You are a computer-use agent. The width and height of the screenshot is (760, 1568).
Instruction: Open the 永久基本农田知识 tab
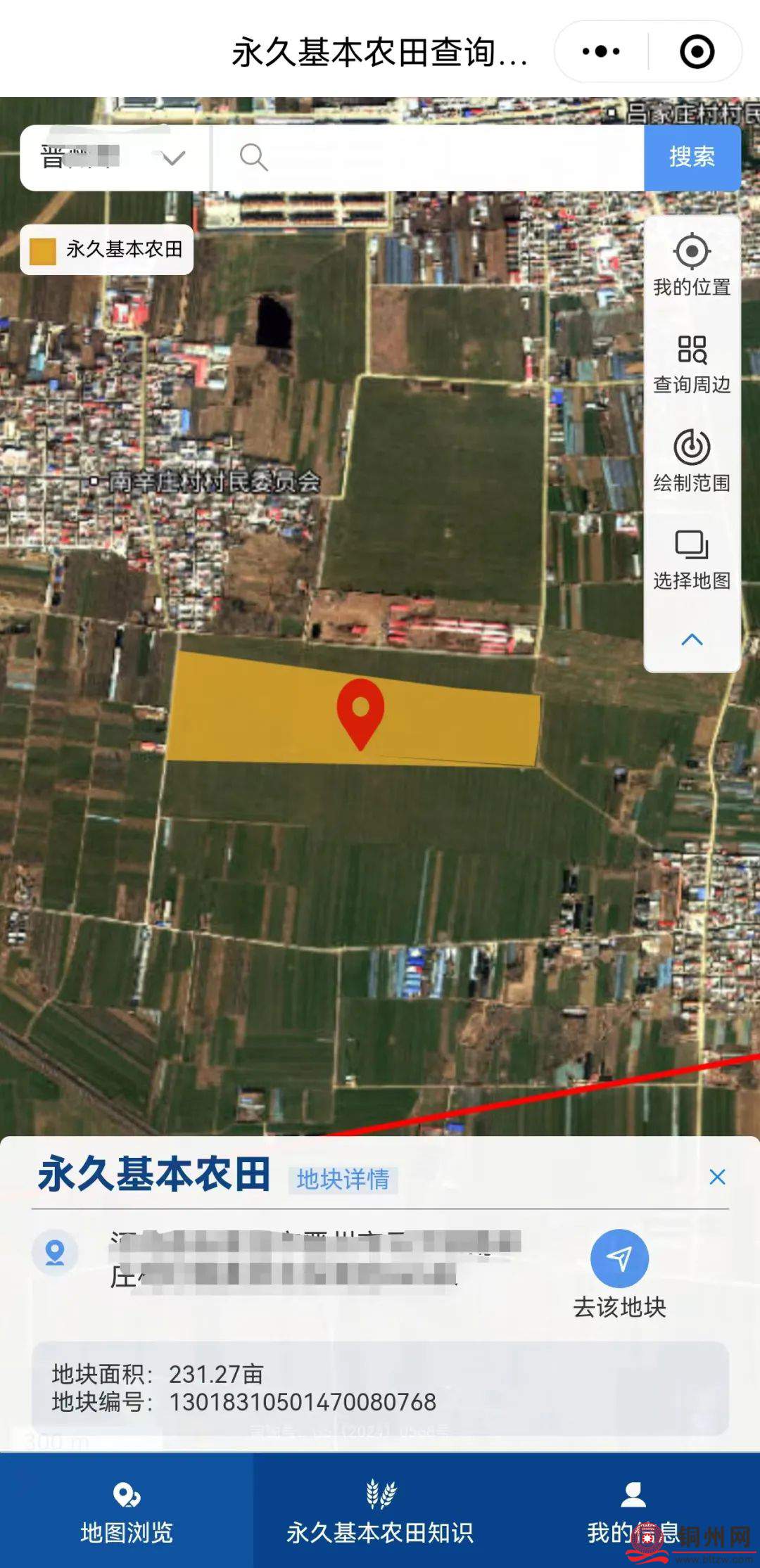[380, 1511]
